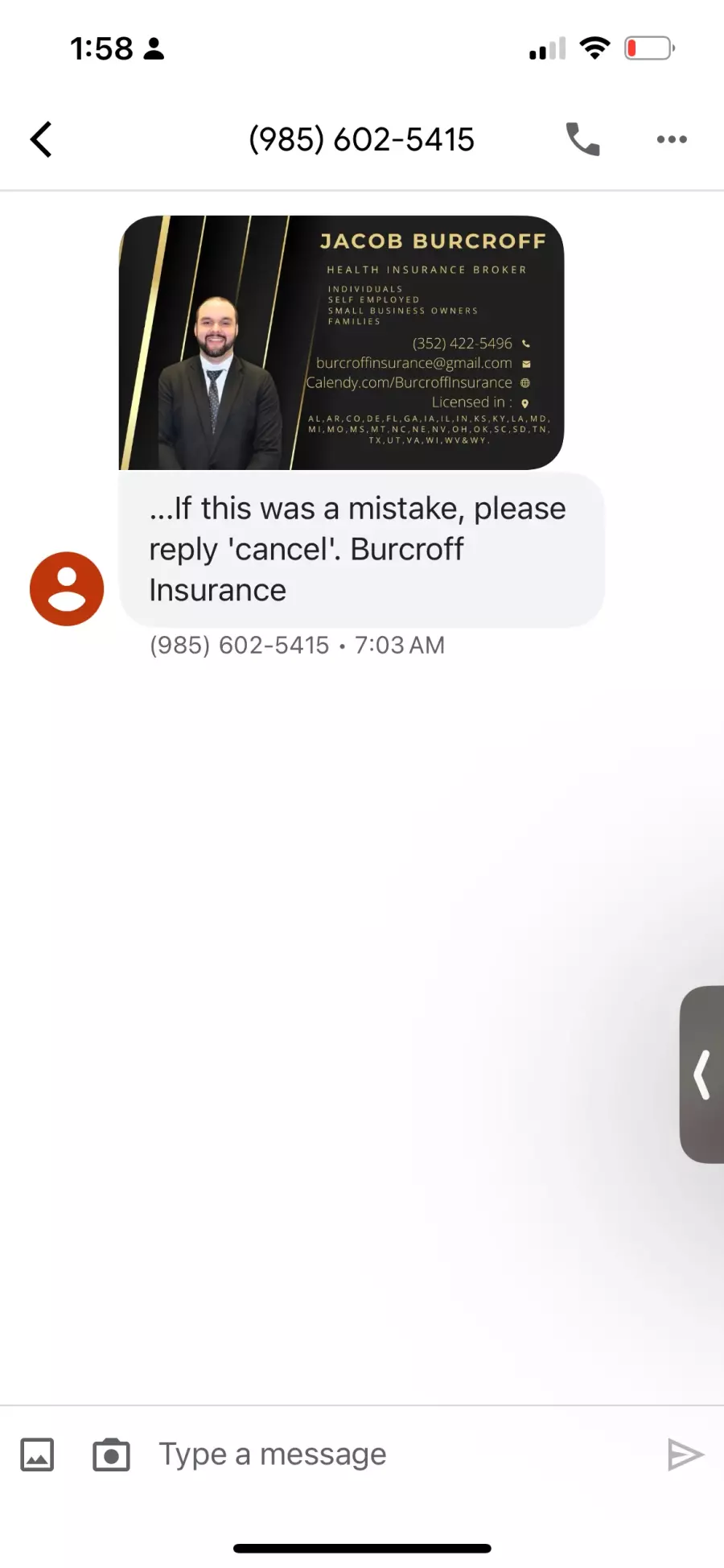
Task: Open the three-dot overflow menu
Action: pyautogui.click(x=671, y=139)
